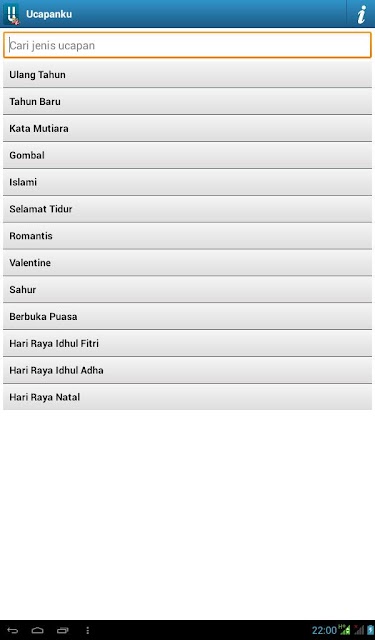Choose Hari Raya Idhul Adha
This screenshot has width=375, height=640.
click(x=187, y=370)
